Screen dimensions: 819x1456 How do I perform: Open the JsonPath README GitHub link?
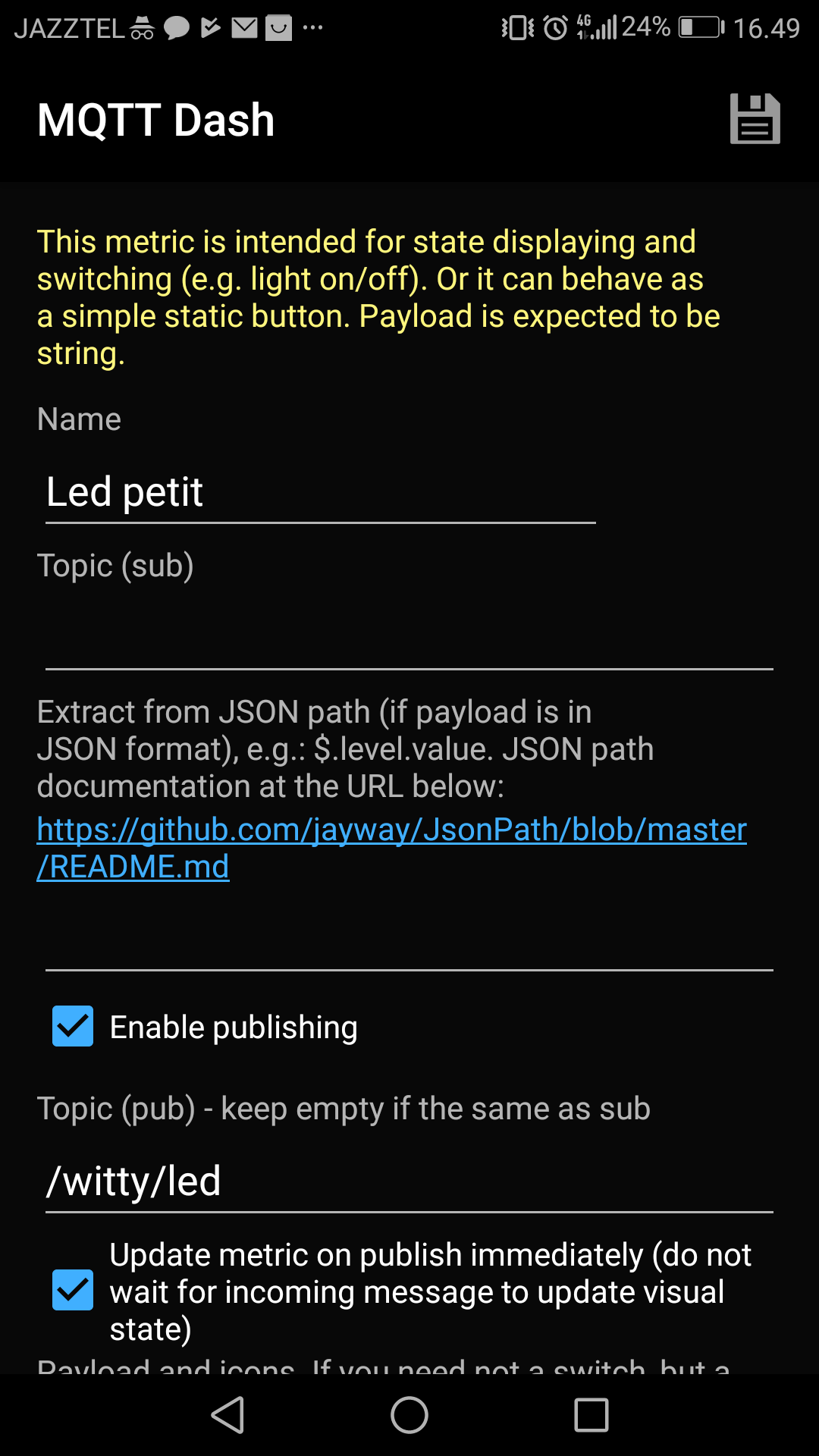[392, 848]
